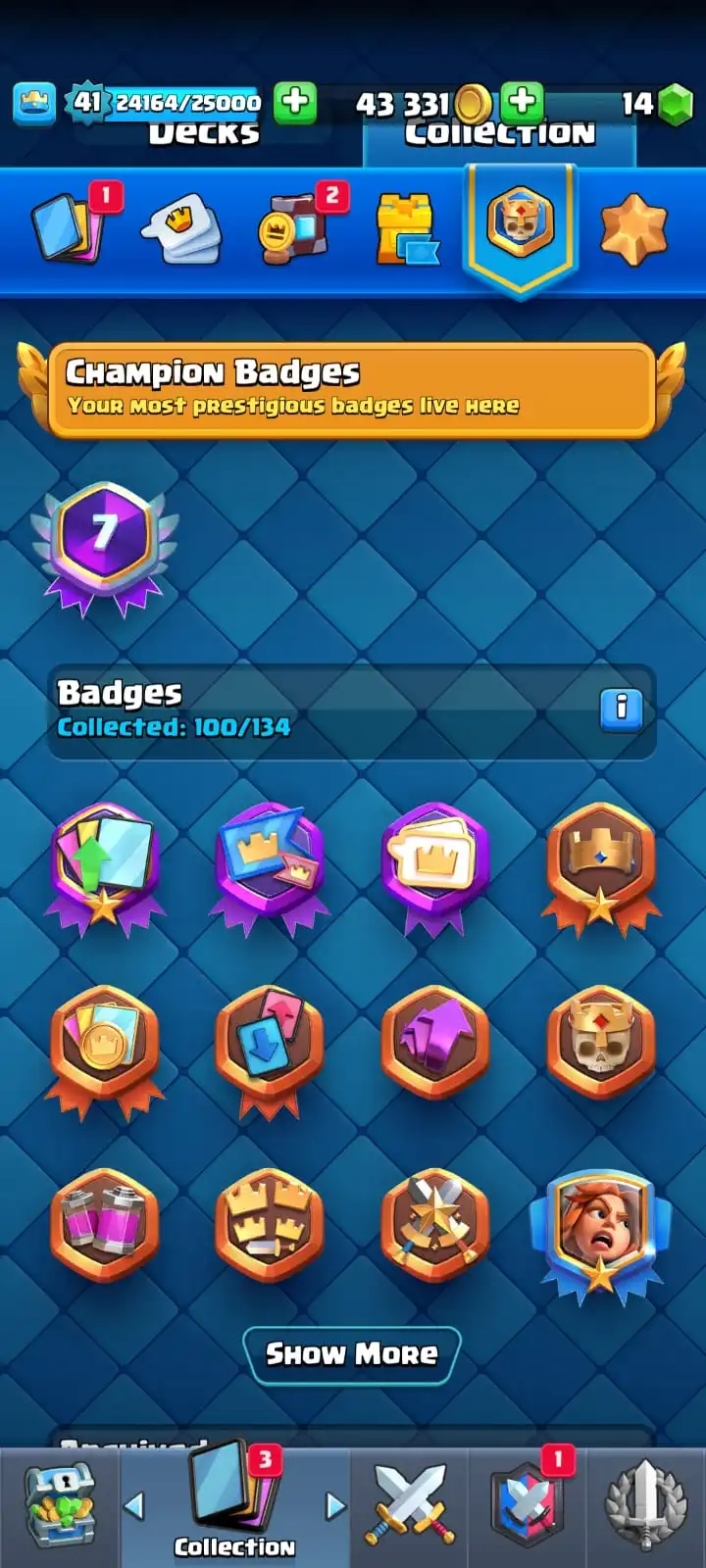Tap the green plus next to gold
Viewport: 706px width, 1568px height.
523,102
